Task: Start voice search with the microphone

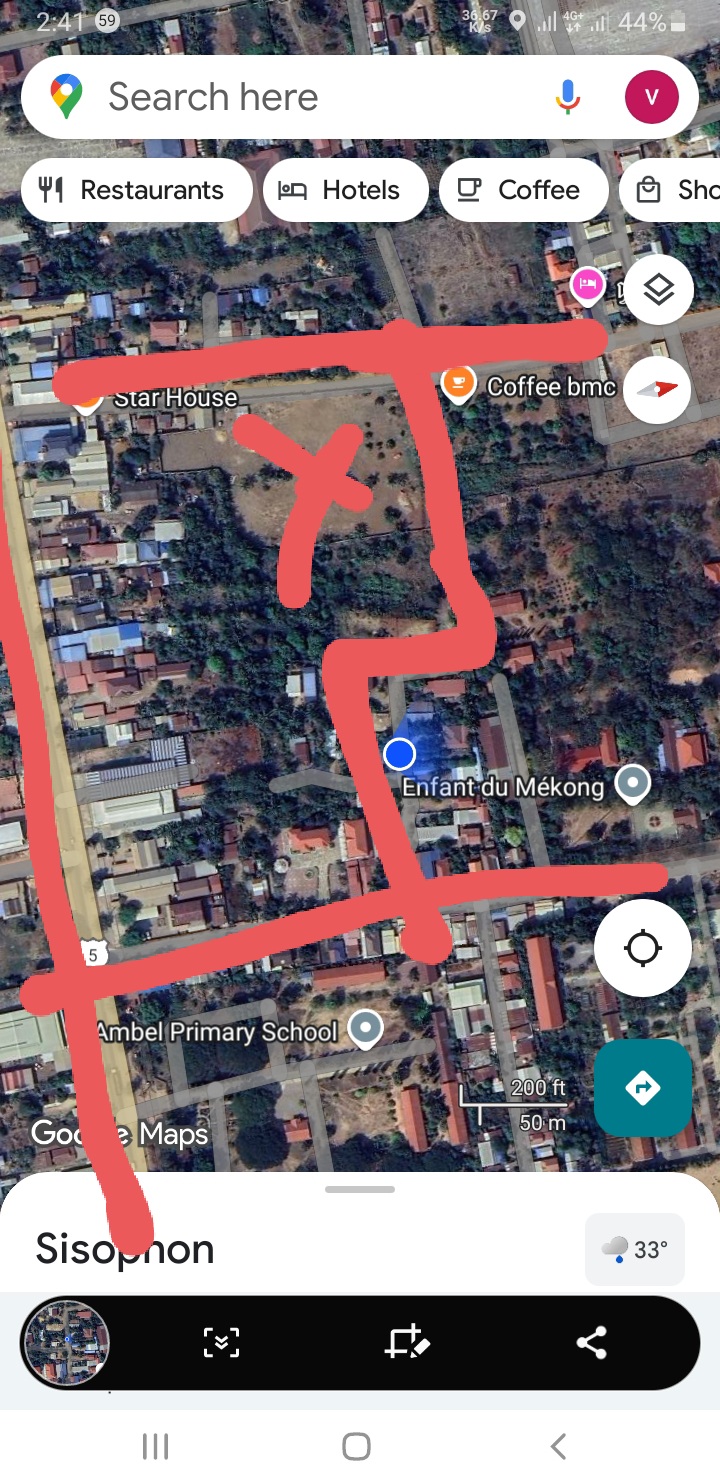Action: coord(567,97)
